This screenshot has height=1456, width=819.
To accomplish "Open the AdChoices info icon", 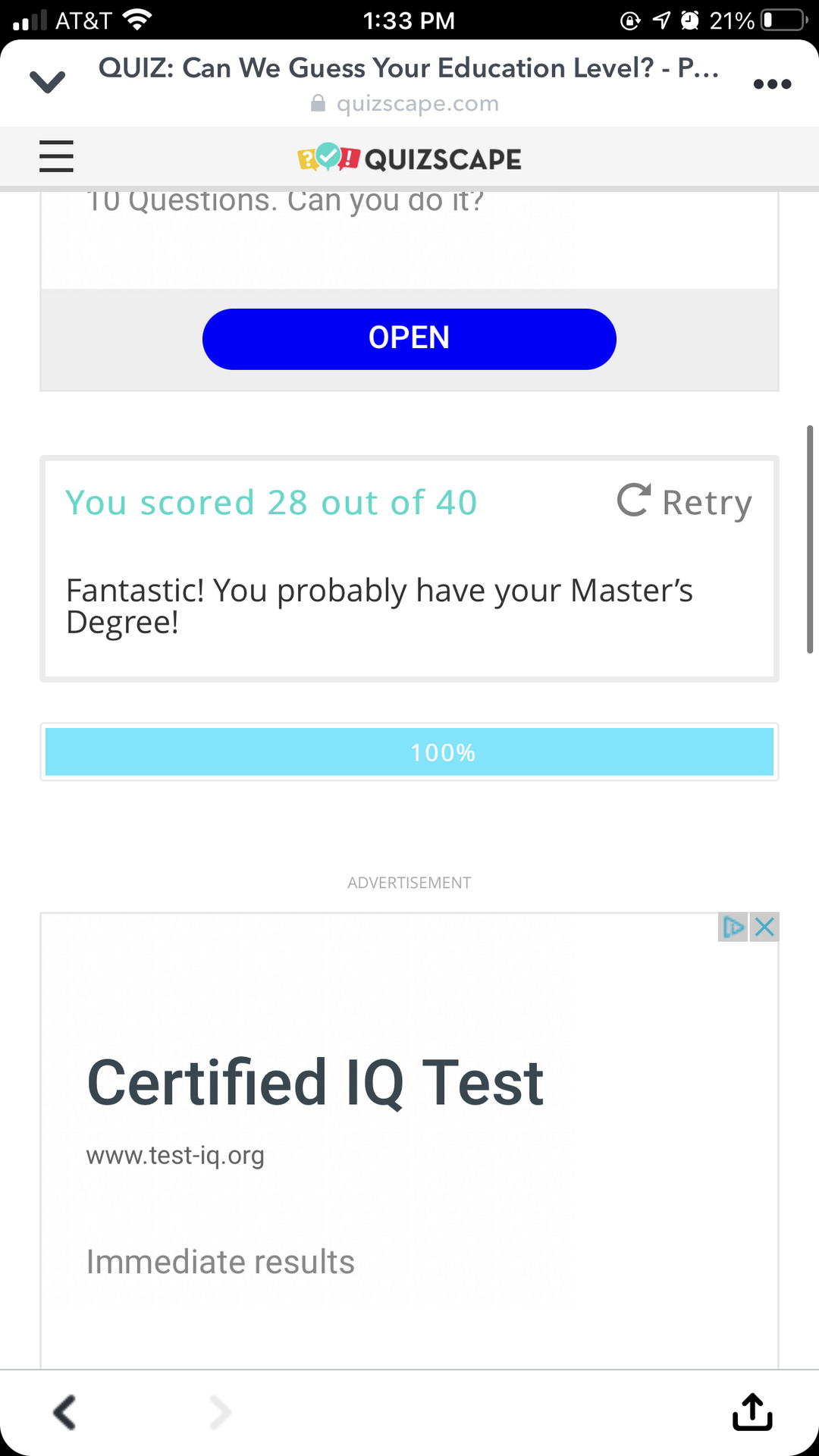I will 733,927.
